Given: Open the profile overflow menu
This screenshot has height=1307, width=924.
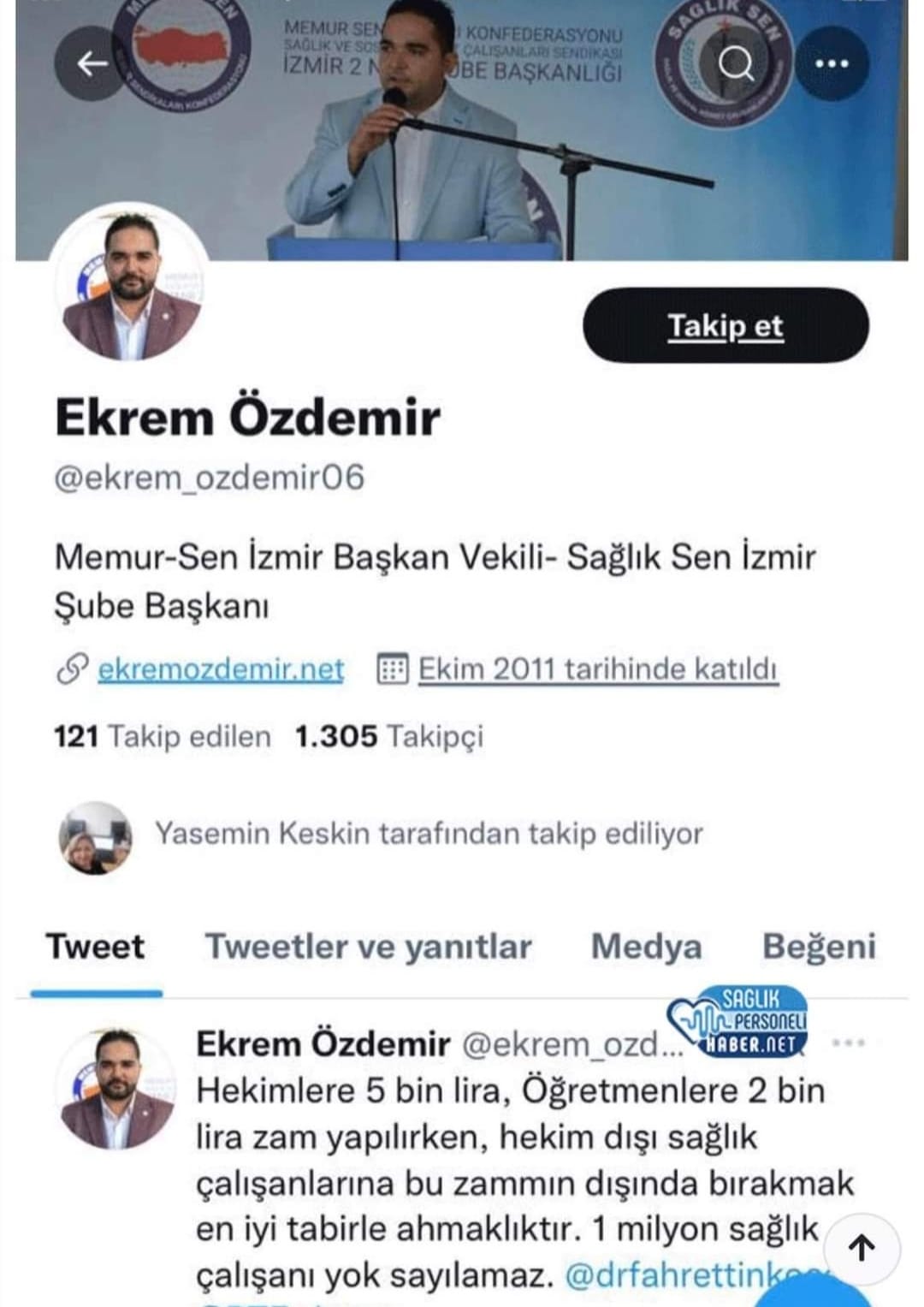Looking at the screenshot, I should (x=831, y=63).
